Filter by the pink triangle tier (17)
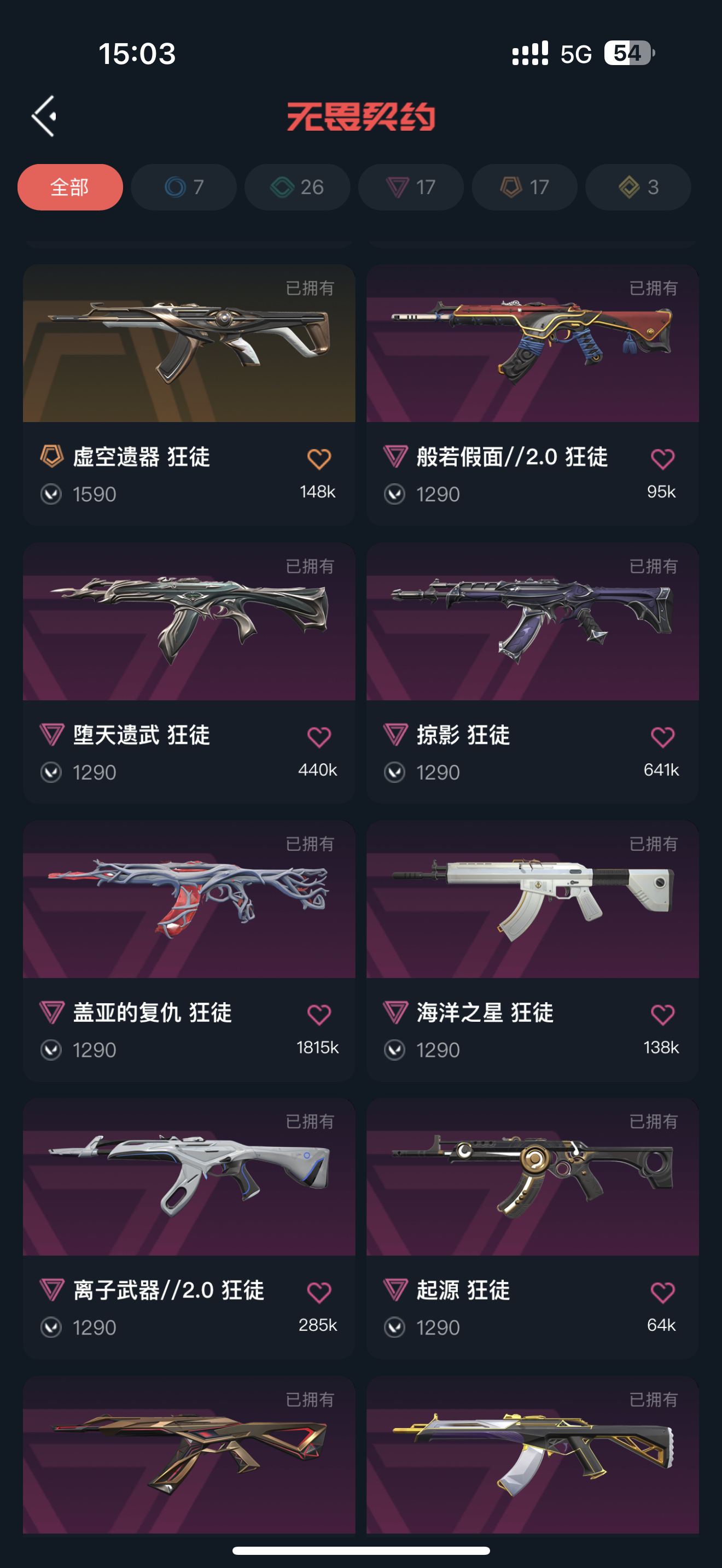 411,187
